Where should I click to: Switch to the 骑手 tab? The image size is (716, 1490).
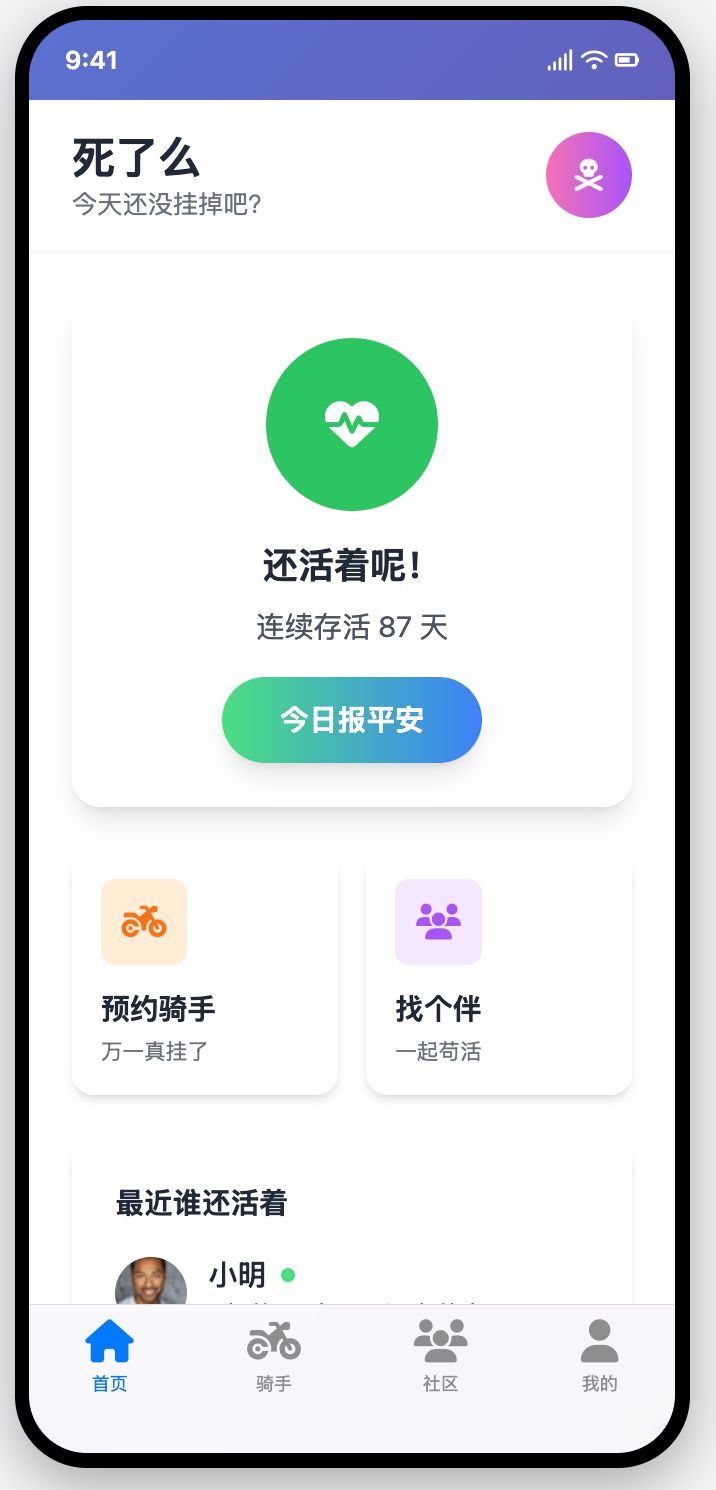click(x=273, y=1355)
